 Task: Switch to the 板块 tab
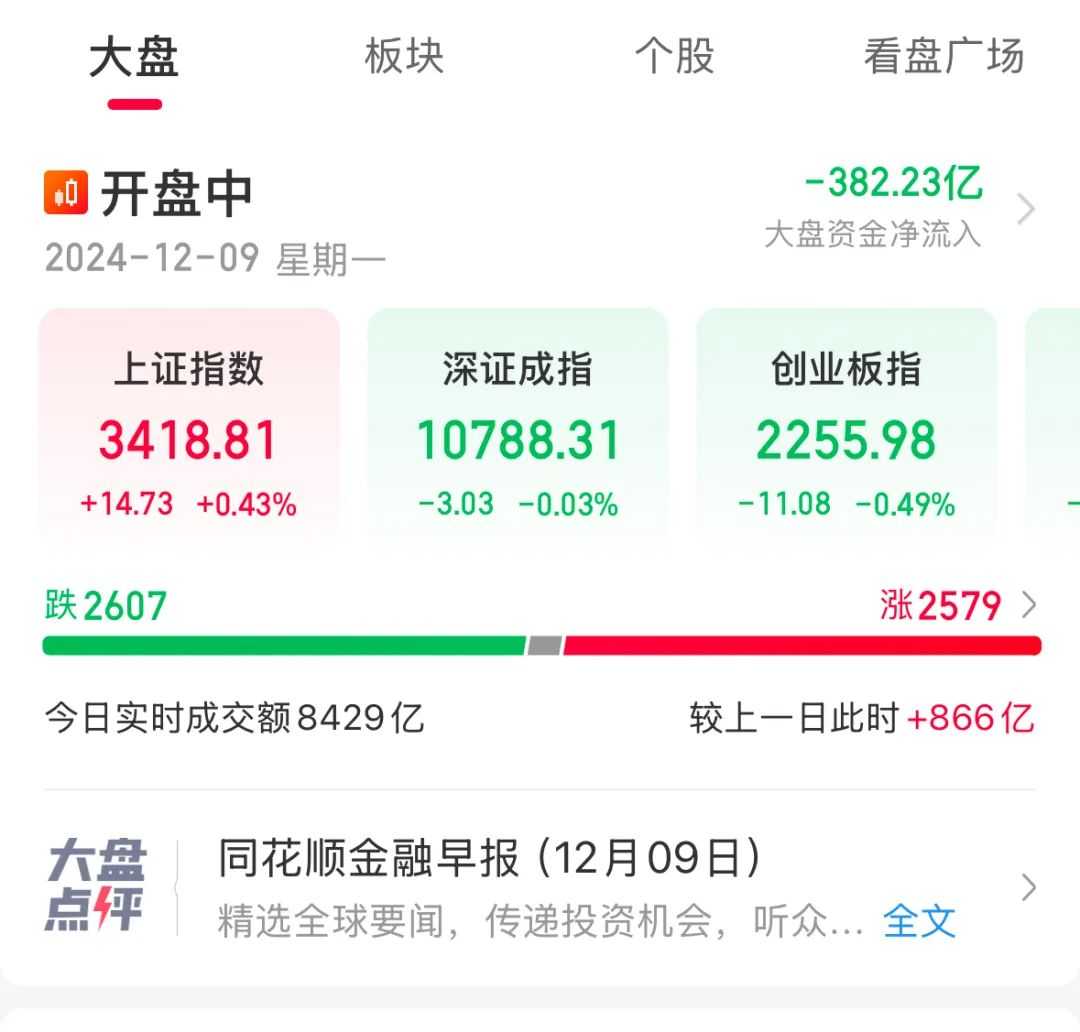(x=404, y=57)
